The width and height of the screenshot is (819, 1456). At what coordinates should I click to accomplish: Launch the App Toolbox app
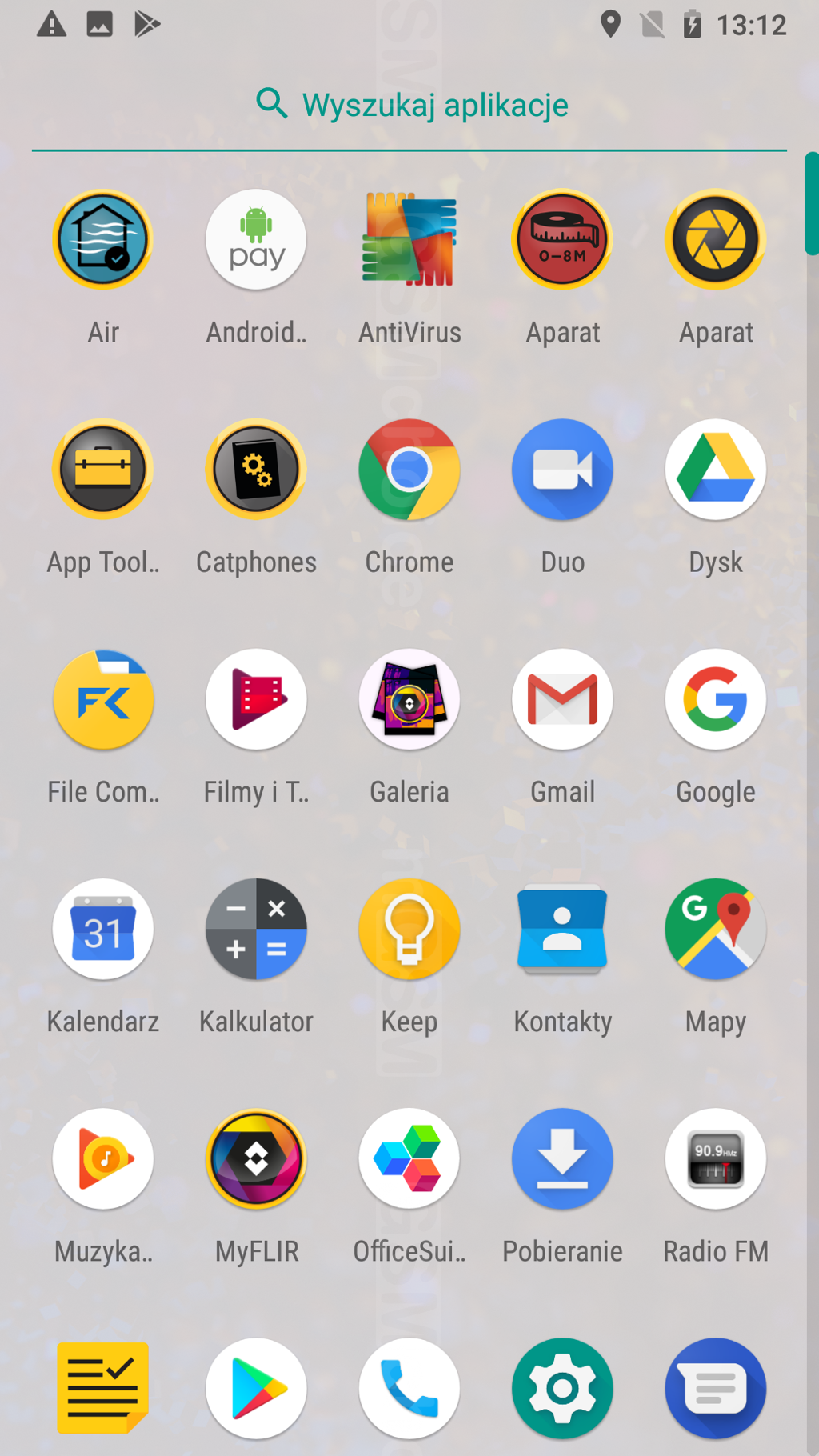(x=103, y=470)
